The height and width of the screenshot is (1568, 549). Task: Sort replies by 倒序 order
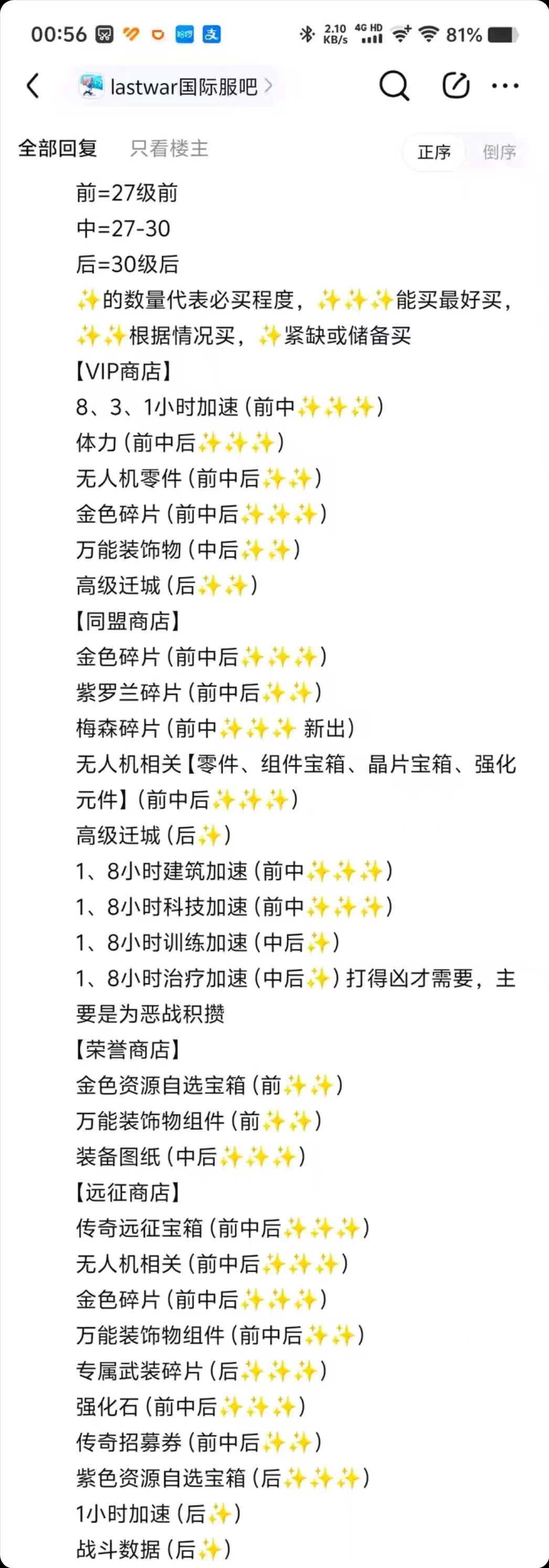(499, 152)
